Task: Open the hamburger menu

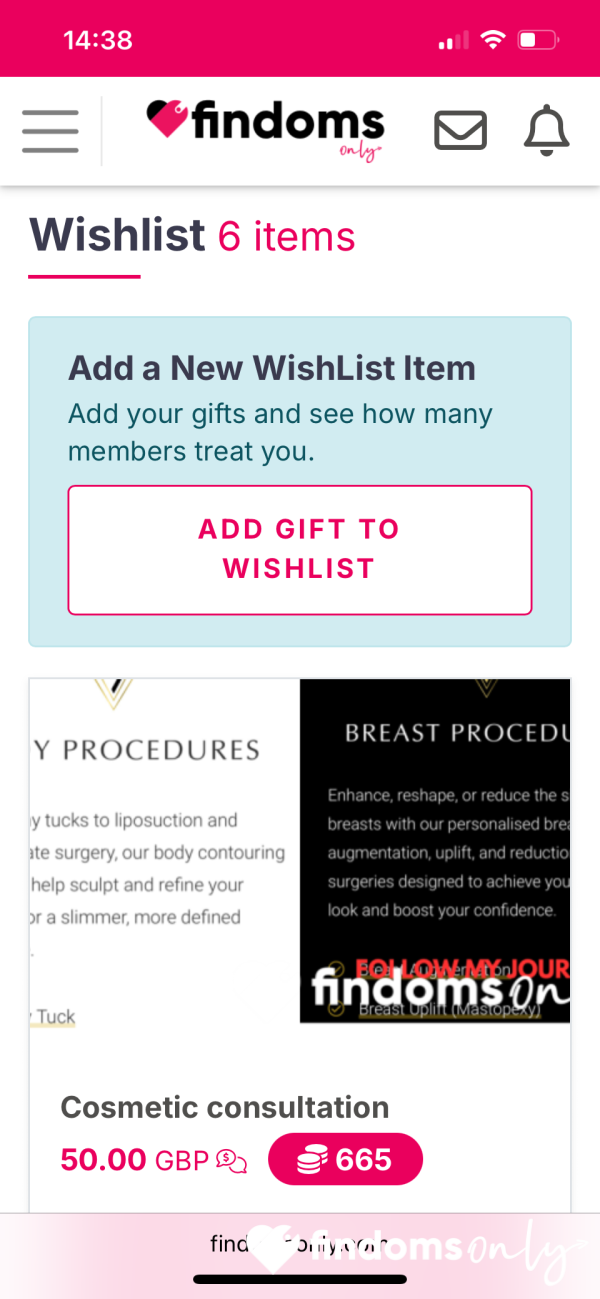Action: (50, 131)
